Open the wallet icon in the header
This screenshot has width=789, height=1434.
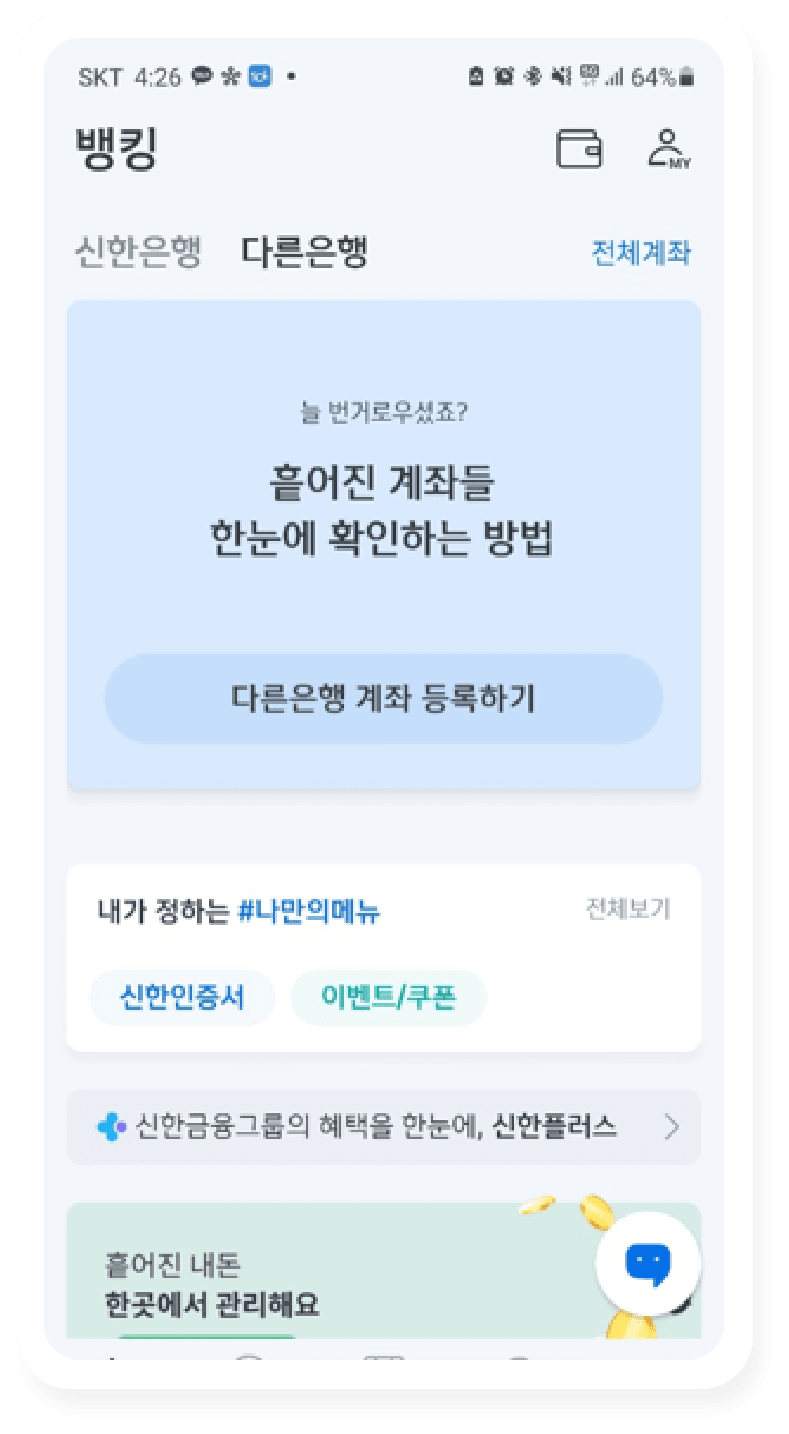[x=579, y=148]
